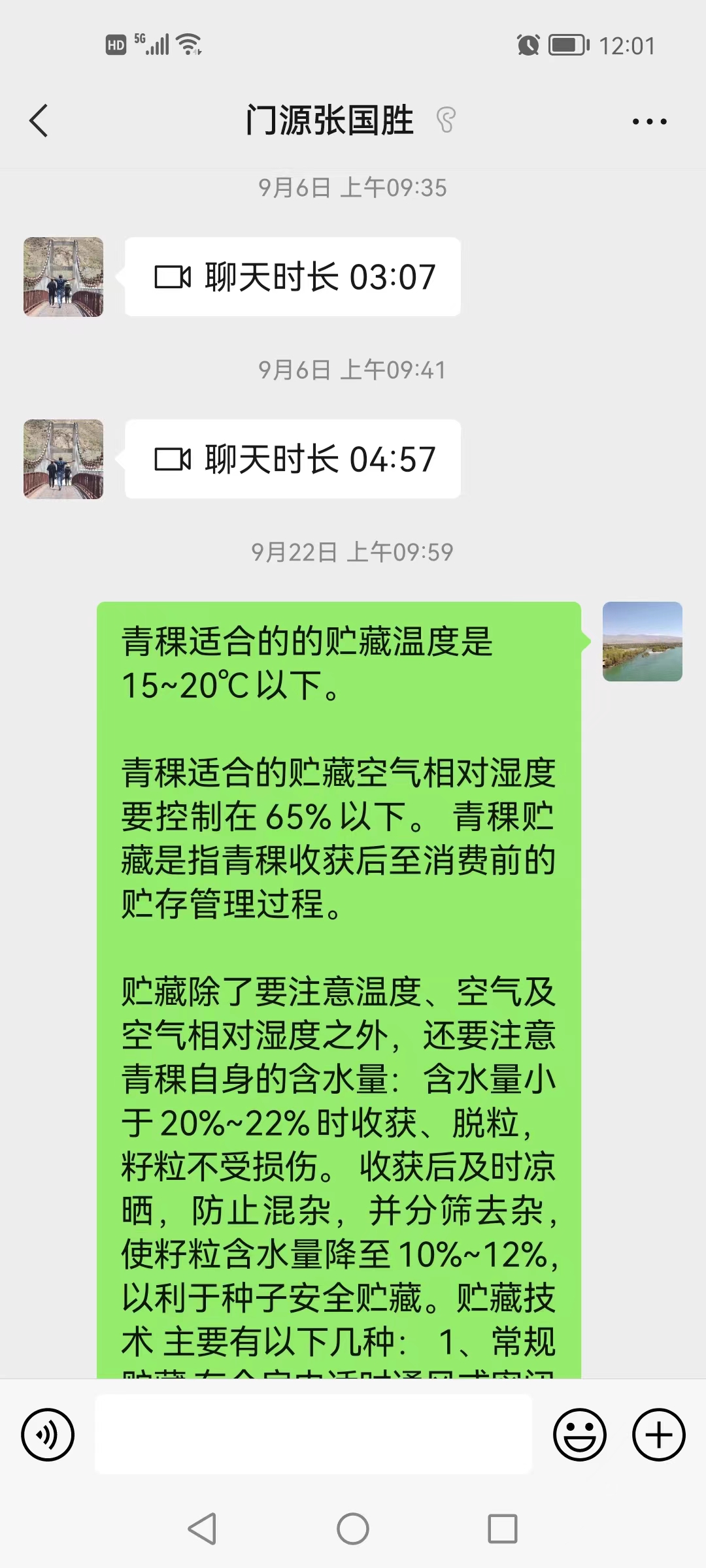Redial video call lasting 03:07
706x1568 pixels.
293,277
